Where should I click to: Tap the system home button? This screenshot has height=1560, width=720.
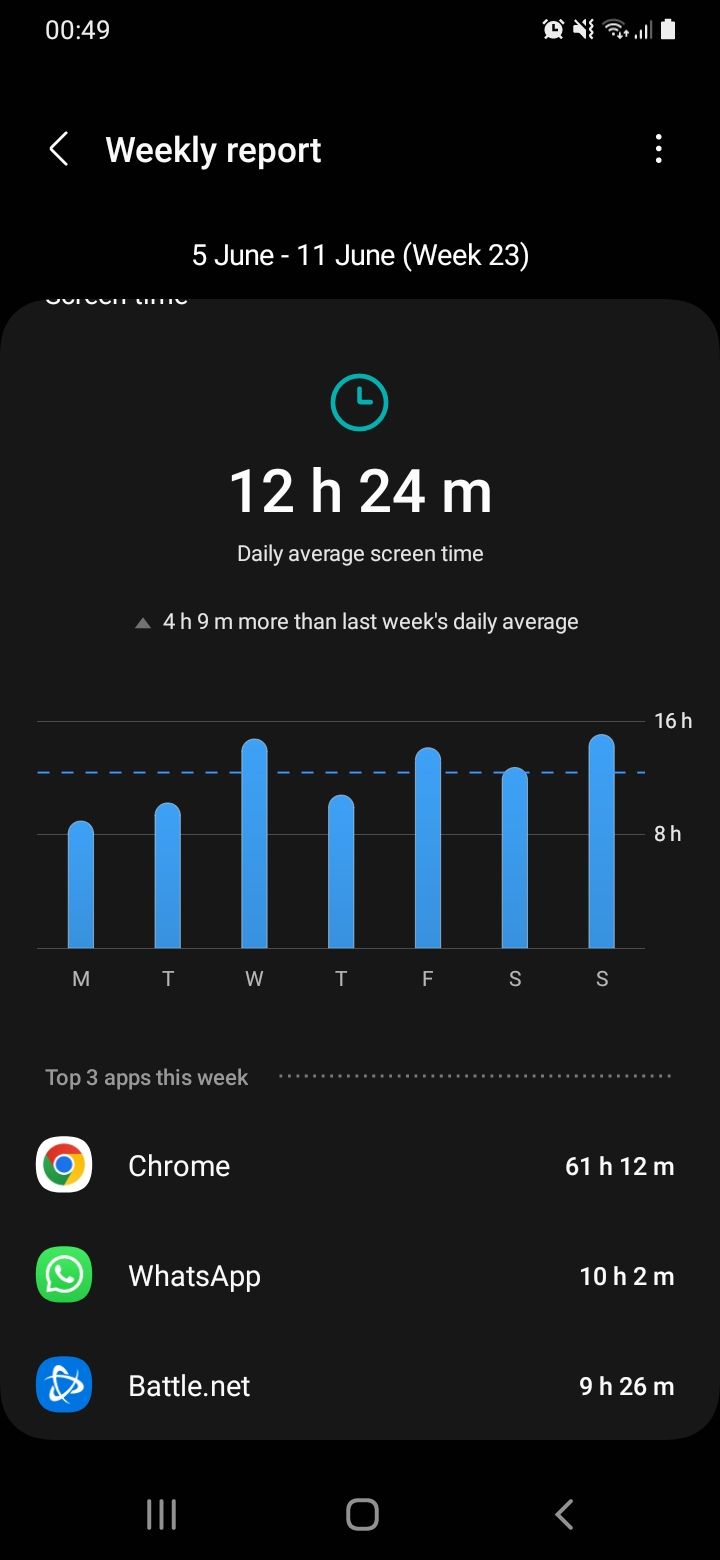(362, 1514)
